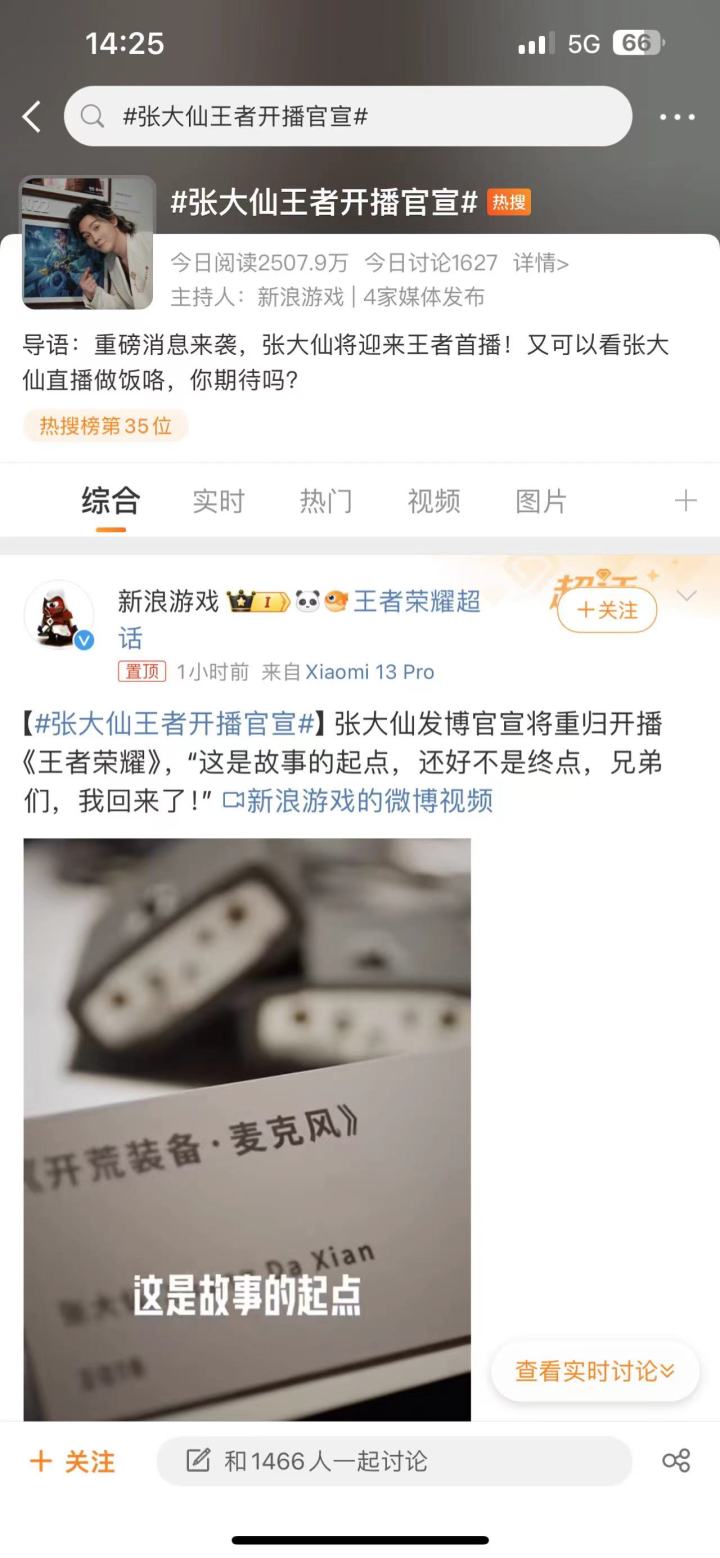Share the topic using the bottom share icon
Screen dimensions: 720x1558
pos(676,1461)
